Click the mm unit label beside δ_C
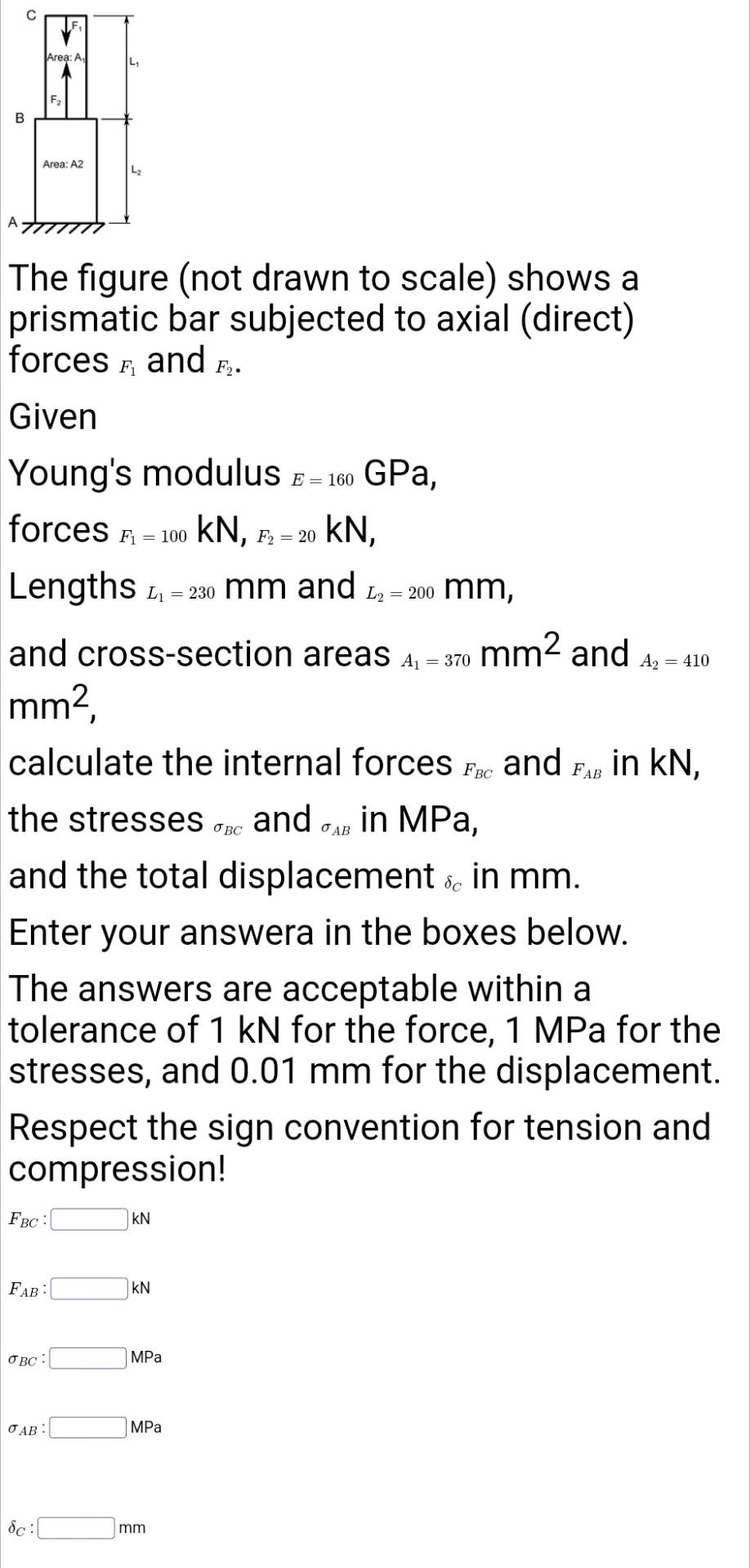 tap(133, 1529)
